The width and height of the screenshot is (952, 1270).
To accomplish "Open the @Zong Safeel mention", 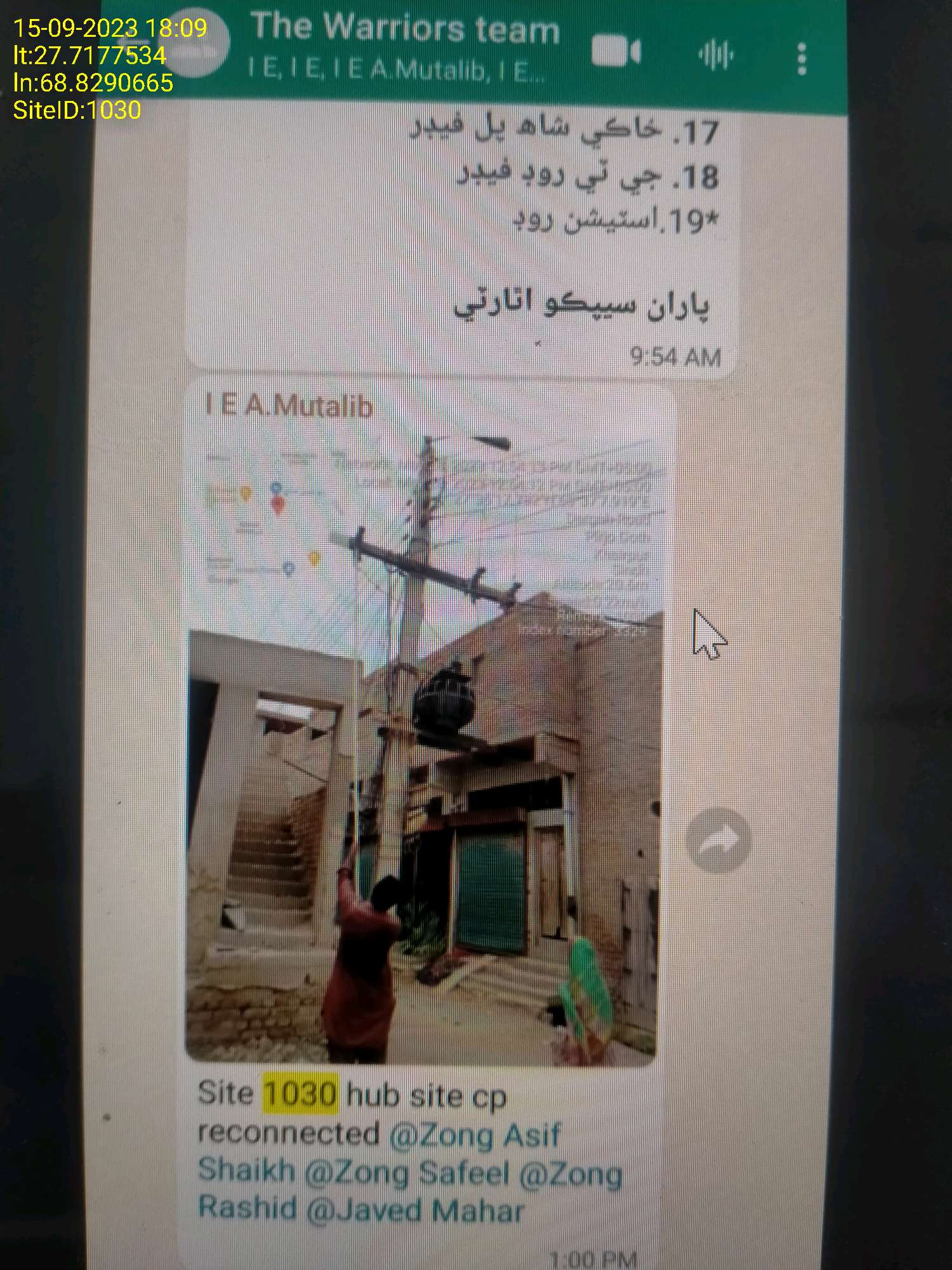I will (x=406, y=1173).
